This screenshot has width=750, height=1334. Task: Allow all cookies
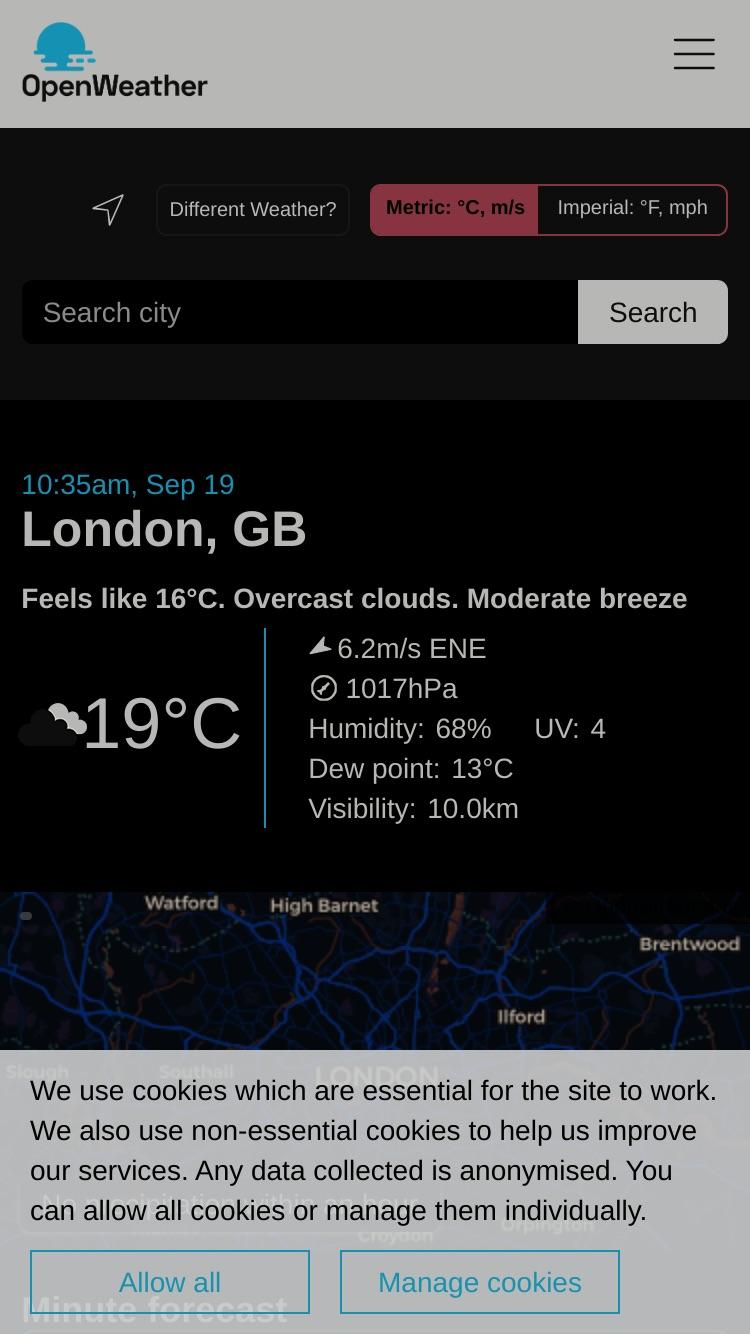[170, 1282]
